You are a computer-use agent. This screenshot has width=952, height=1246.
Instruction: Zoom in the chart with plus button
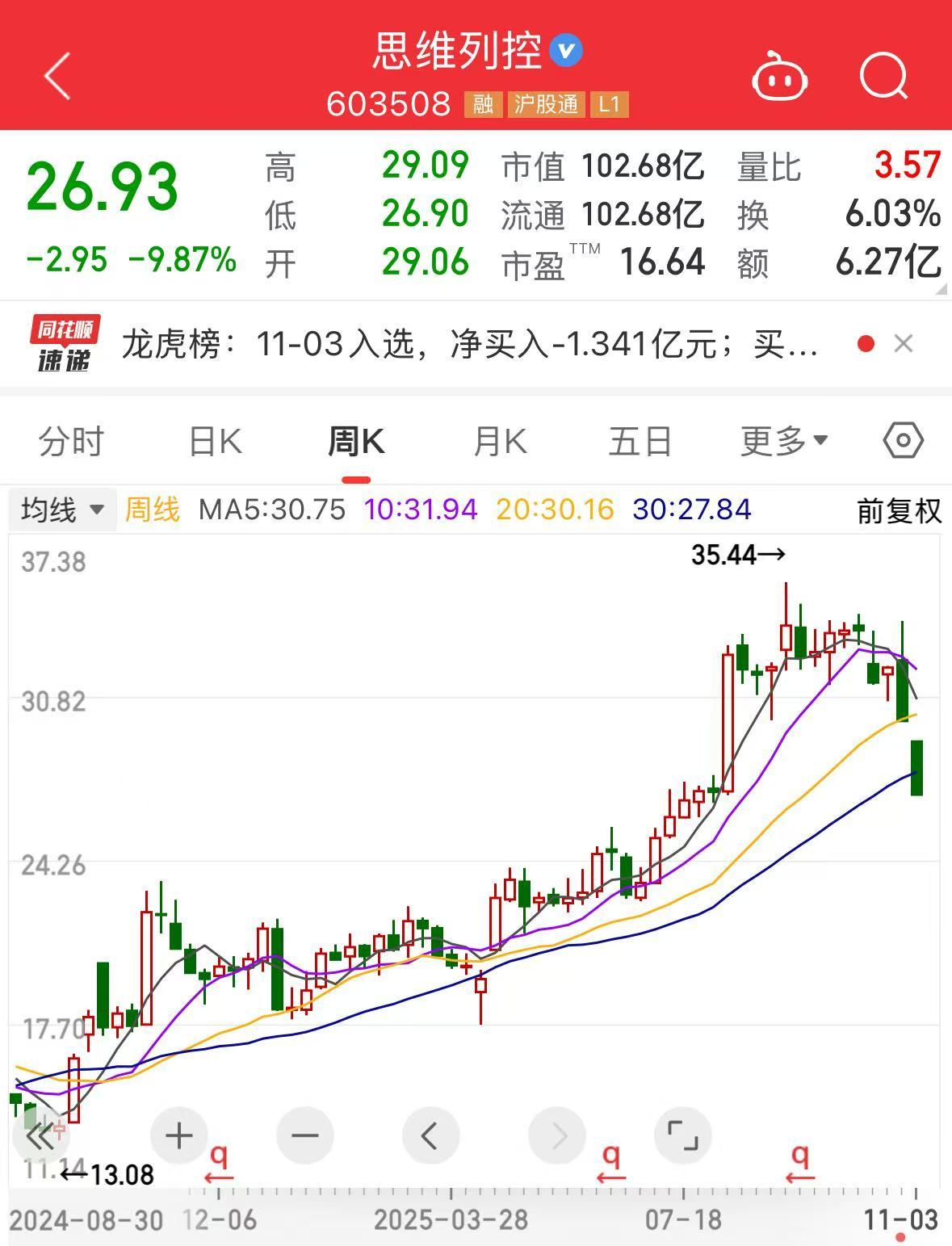coord(178,1136)
